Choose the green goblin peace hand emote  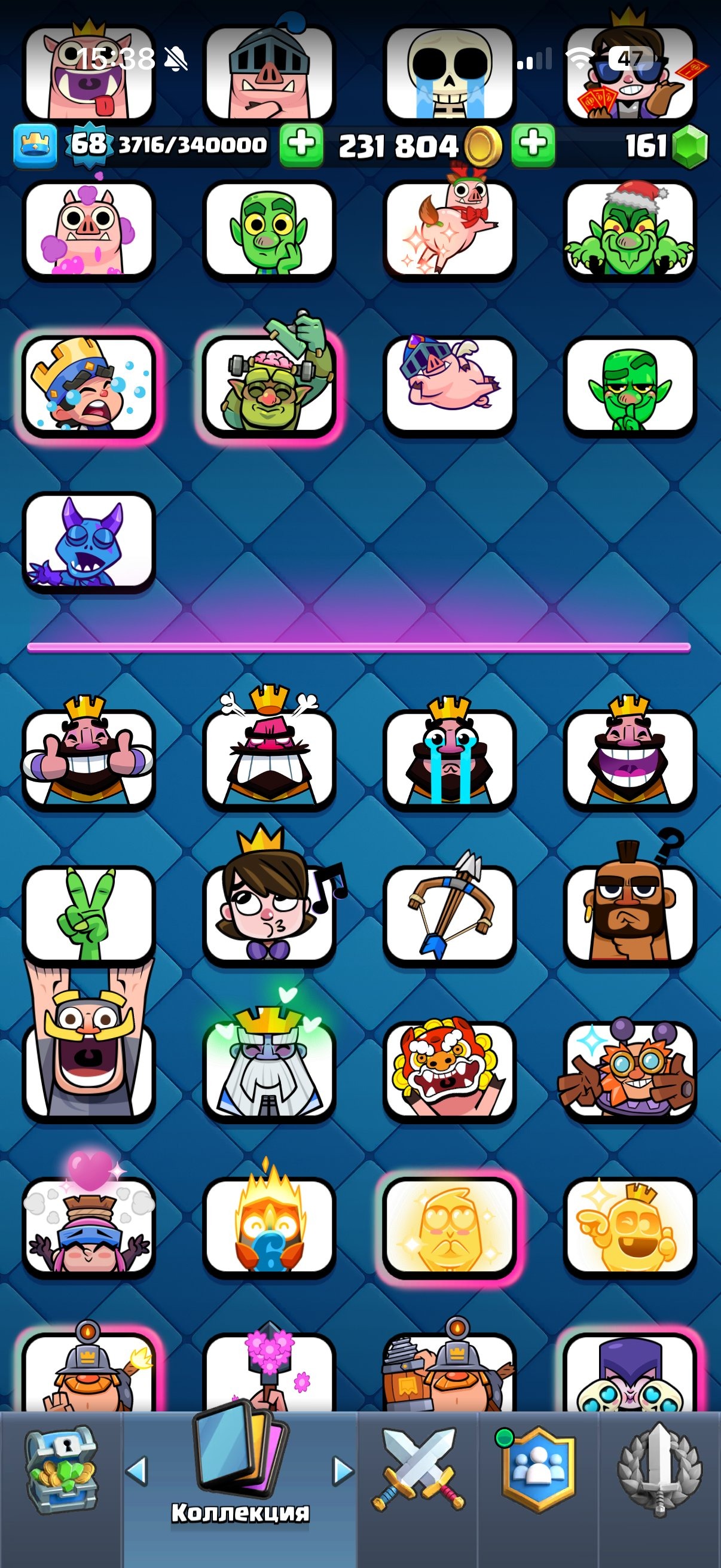(x=89, y=914)
